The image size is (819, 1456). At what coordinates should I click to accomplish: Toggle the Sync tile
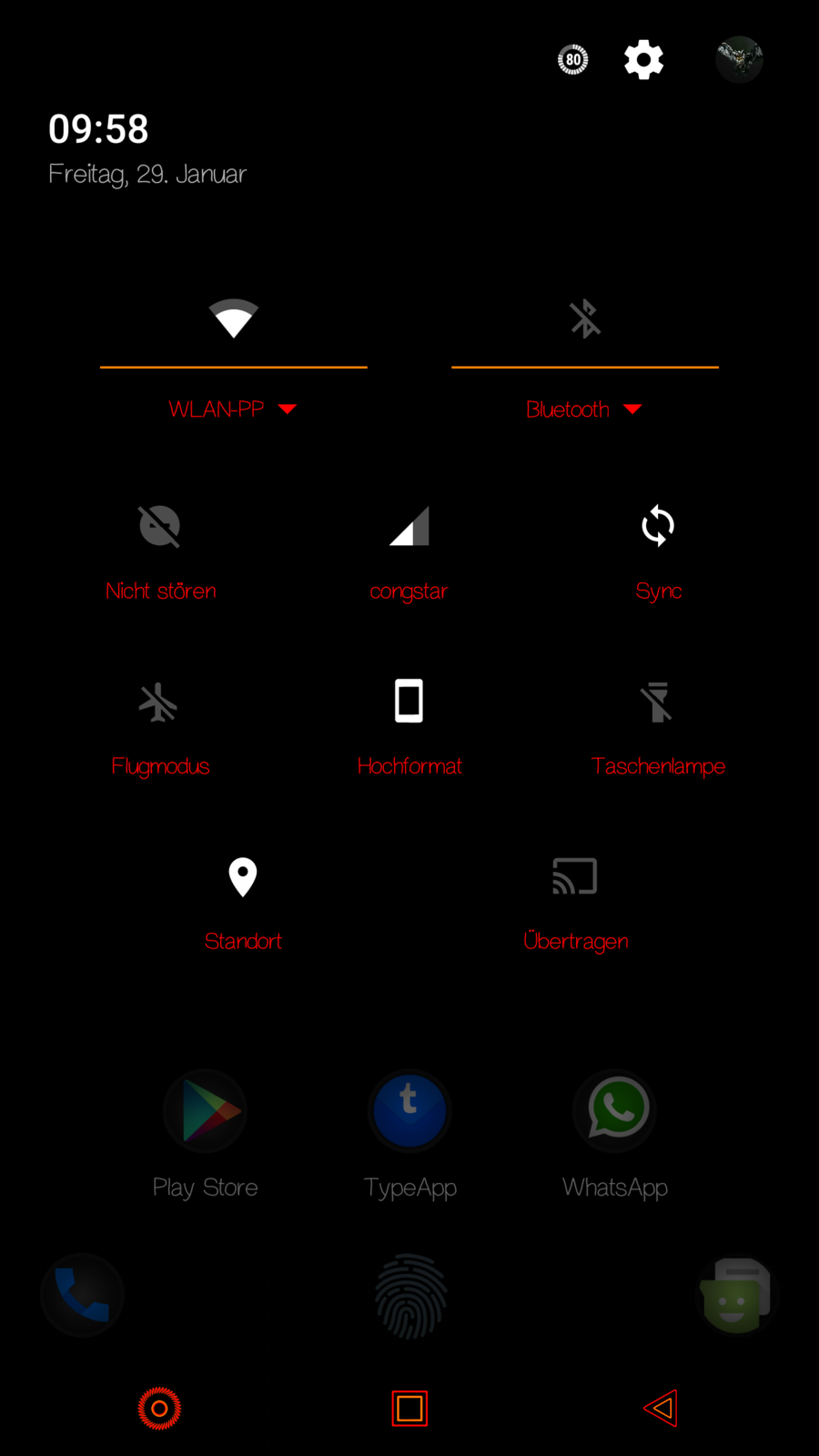point(658,526)
